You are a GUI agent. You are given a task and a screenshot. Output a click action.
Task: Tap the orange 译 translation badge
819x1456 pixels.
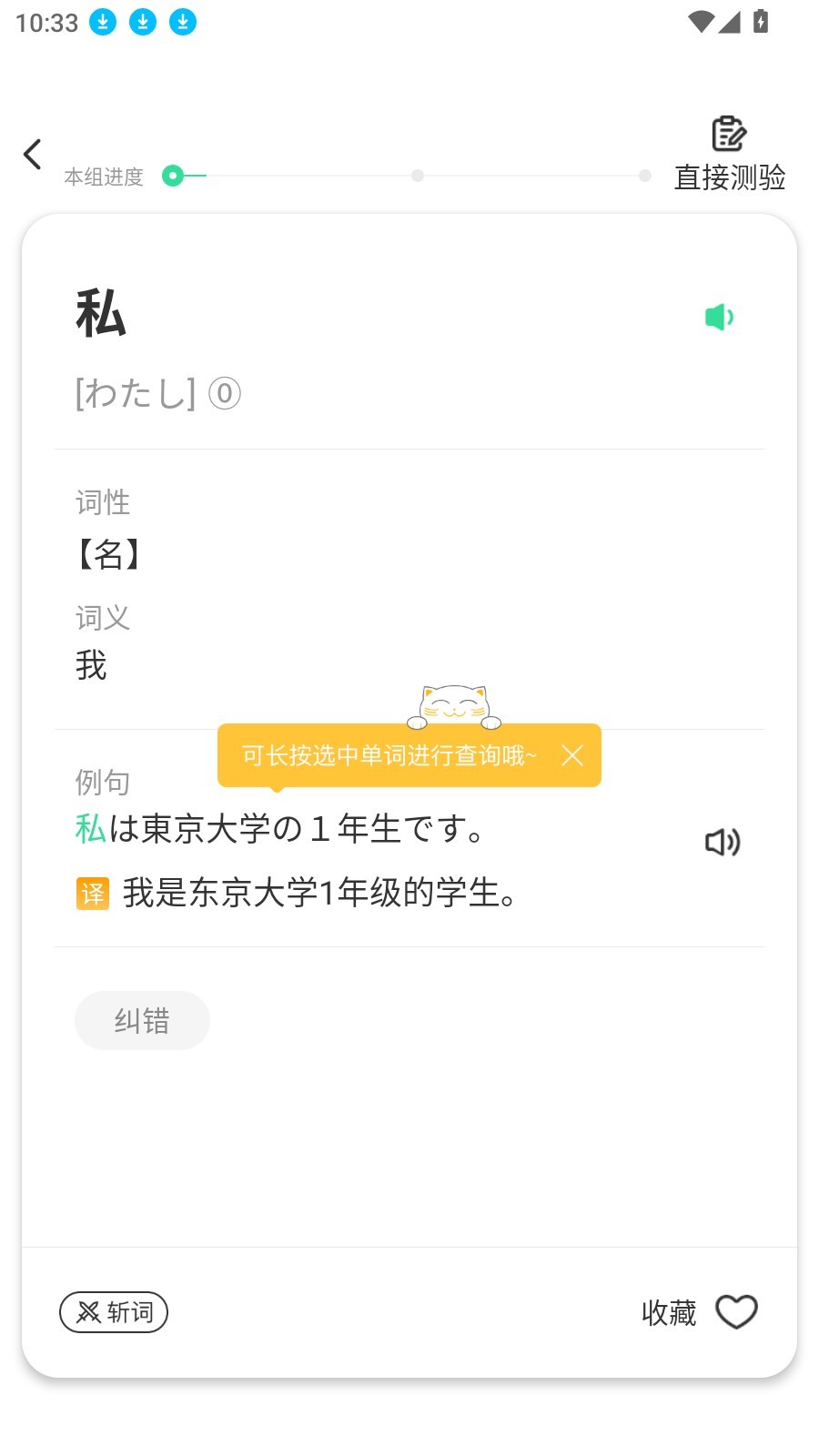[92, 894]
